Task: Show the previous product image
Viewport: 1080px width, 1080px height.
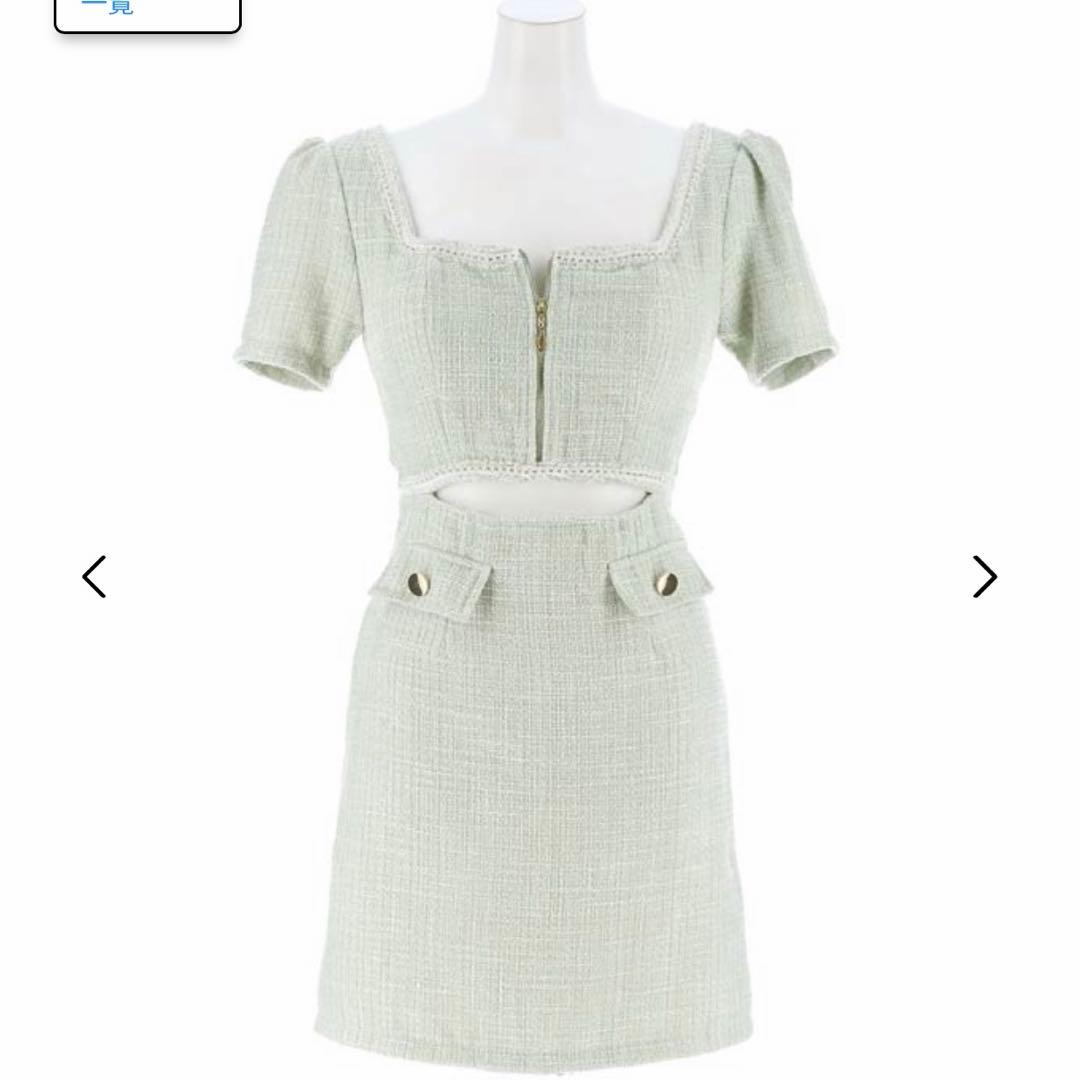Action: (94, 577)
